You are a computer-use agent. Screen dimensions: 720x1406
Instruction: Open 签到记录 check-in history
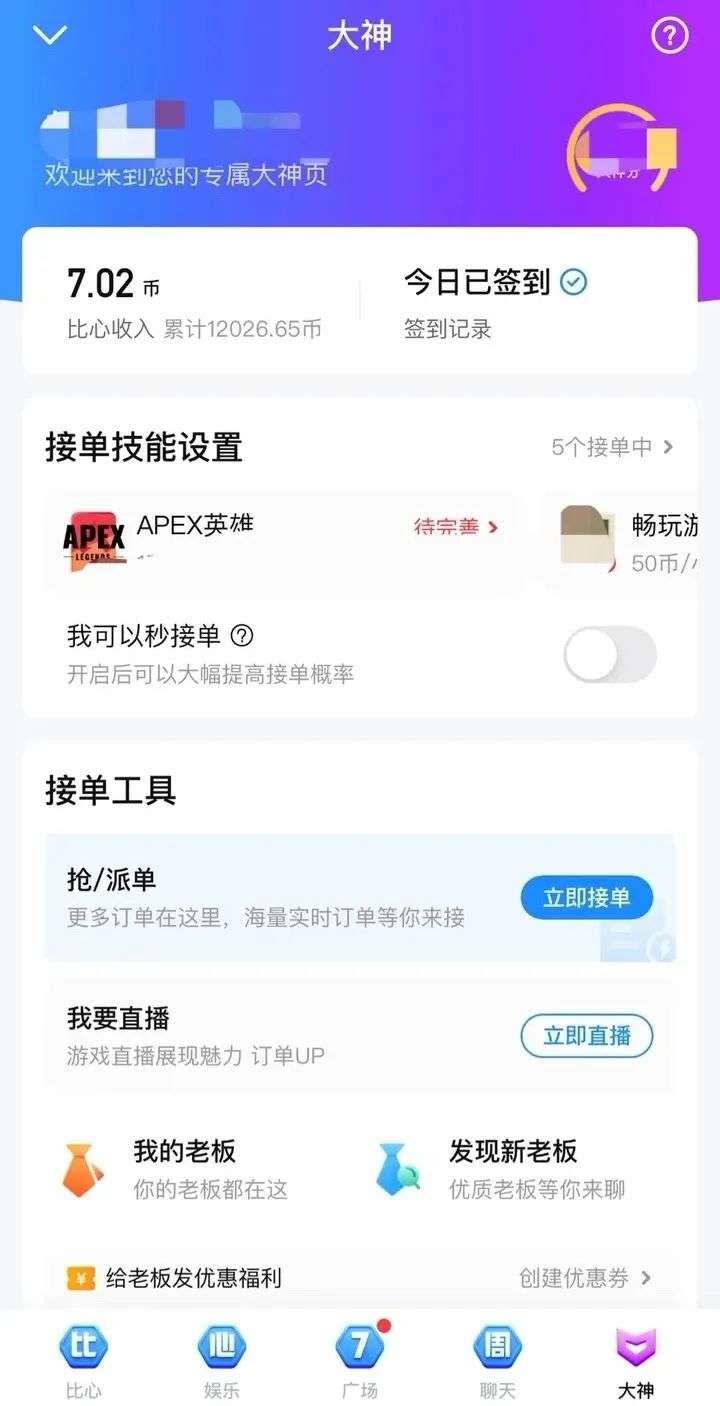[448, 329]
